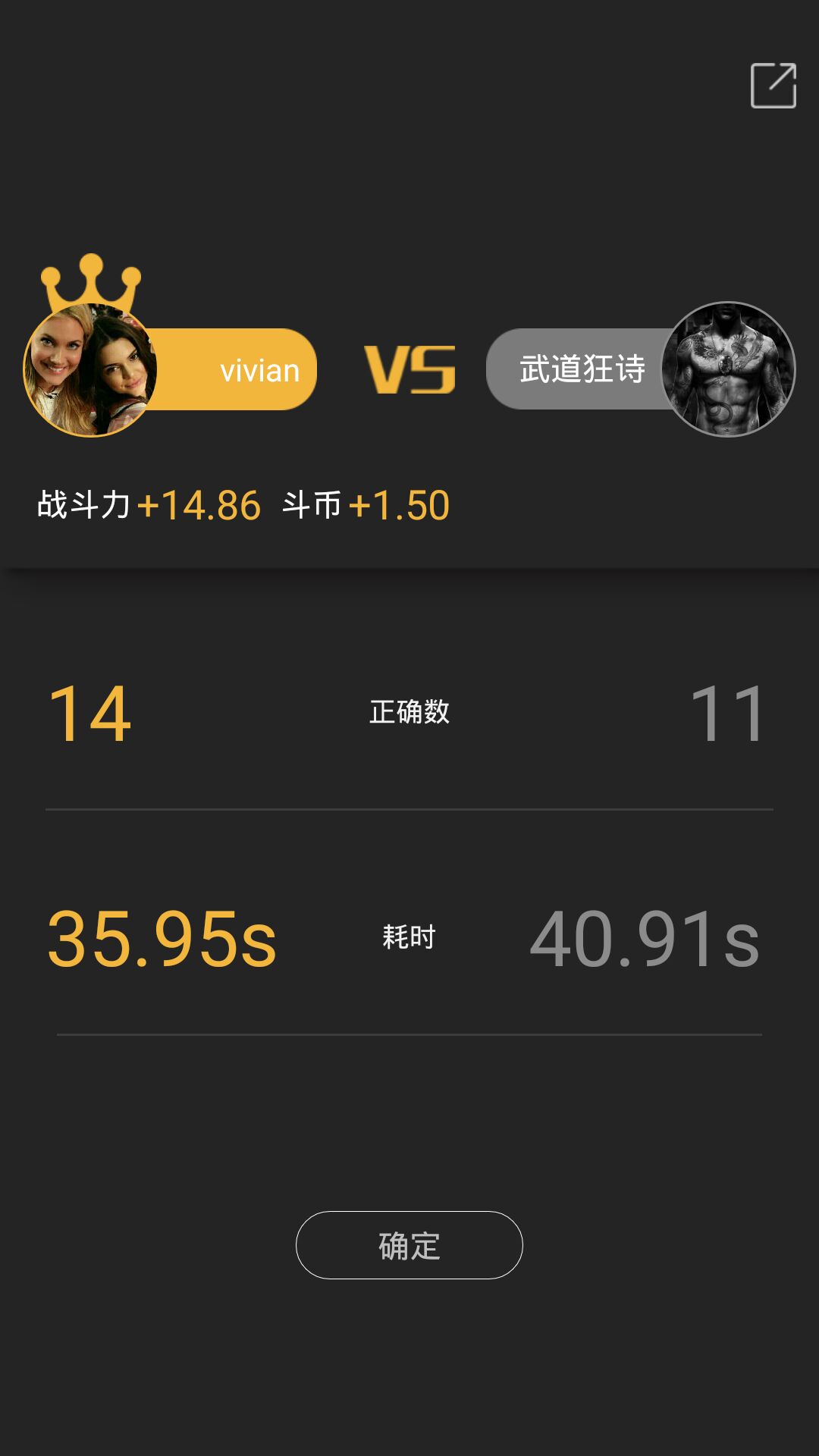The height and width of the screenshot is (1456, 819).
Task: Tap the 确定 confirm button
Action: pyautogui.click(x=409, y=1244)
